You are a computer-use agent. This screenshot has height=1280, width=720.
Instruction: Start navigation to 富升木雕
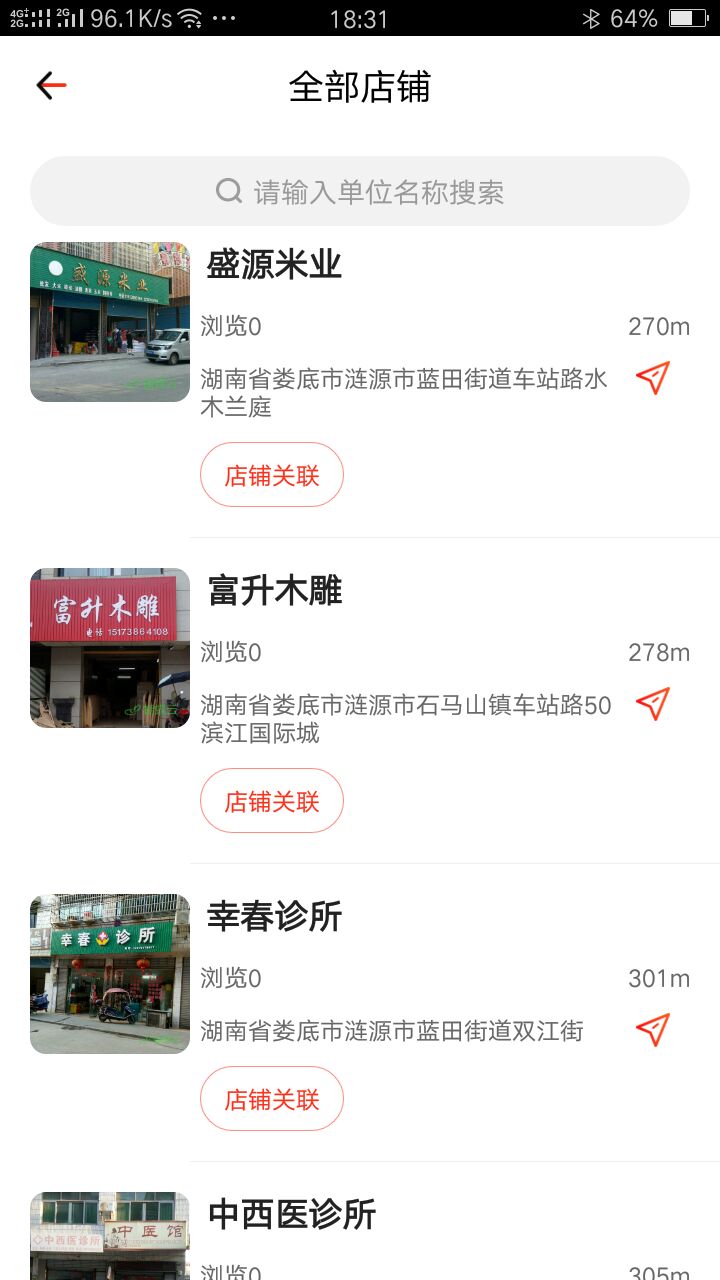652,704
